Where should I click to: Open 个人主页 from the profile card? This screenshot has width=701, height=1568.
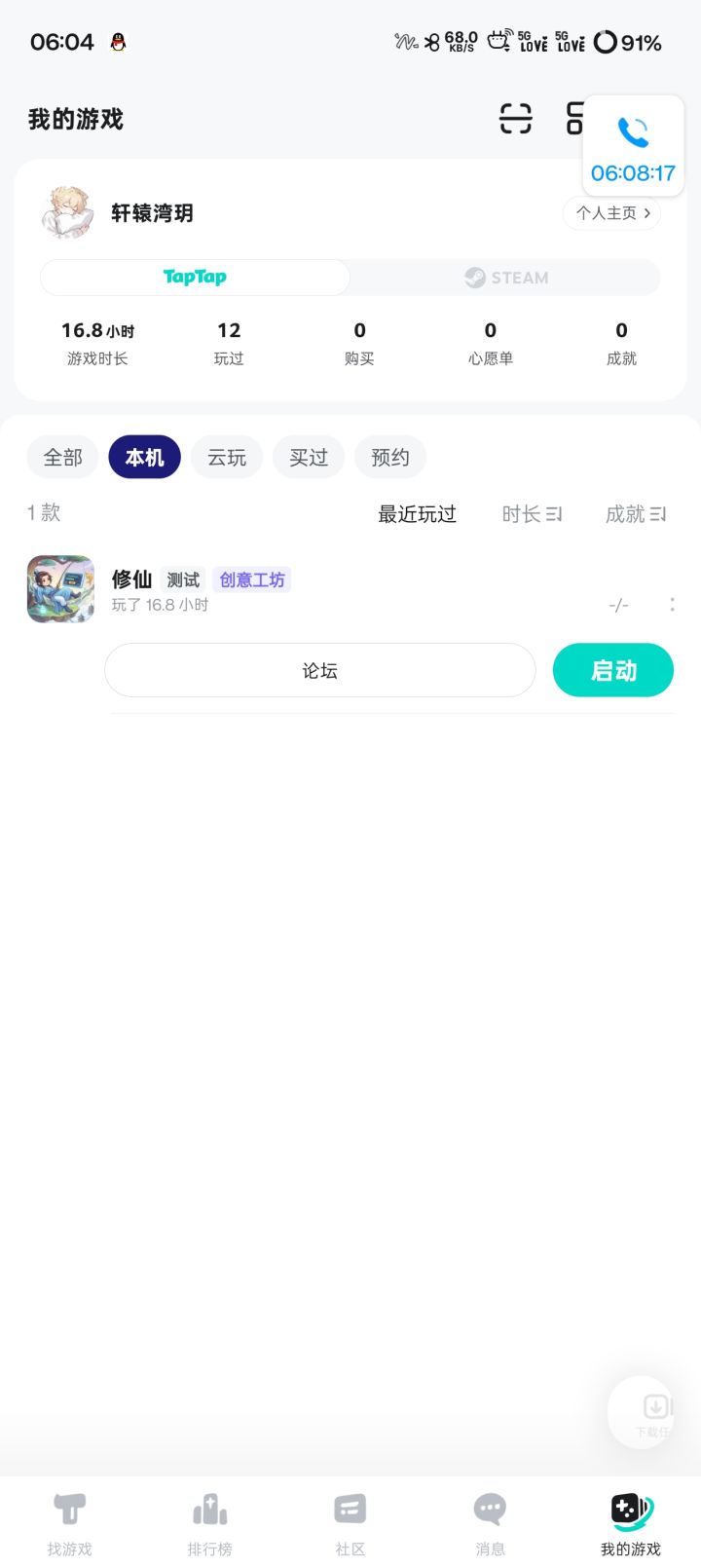pyautogui.click(x=611, y=213)
